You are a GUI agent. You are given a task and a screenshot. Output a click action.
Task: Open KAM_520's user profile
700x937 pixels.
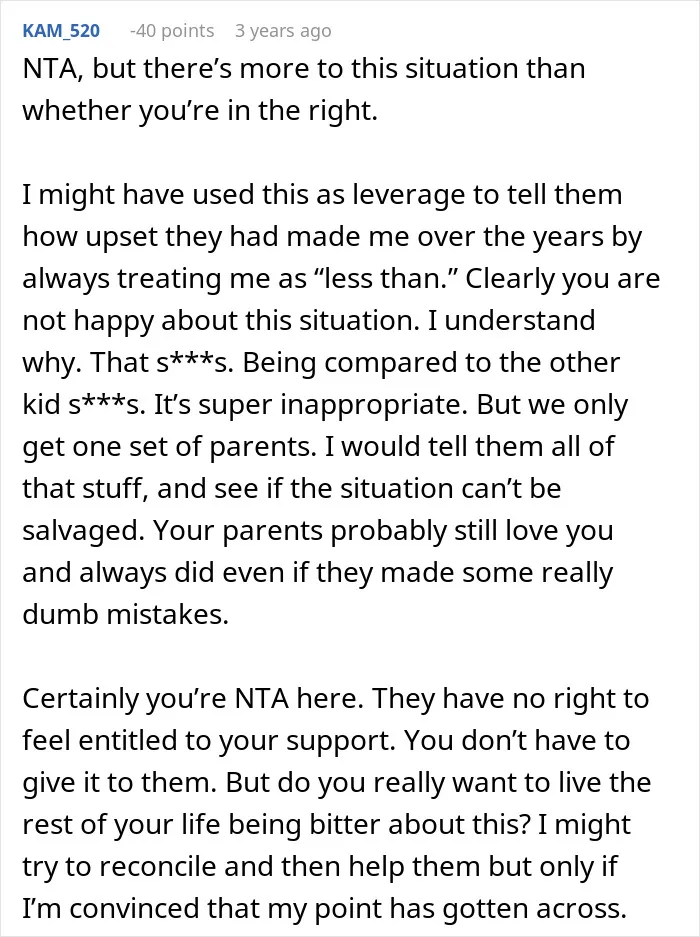click(61, 30)
